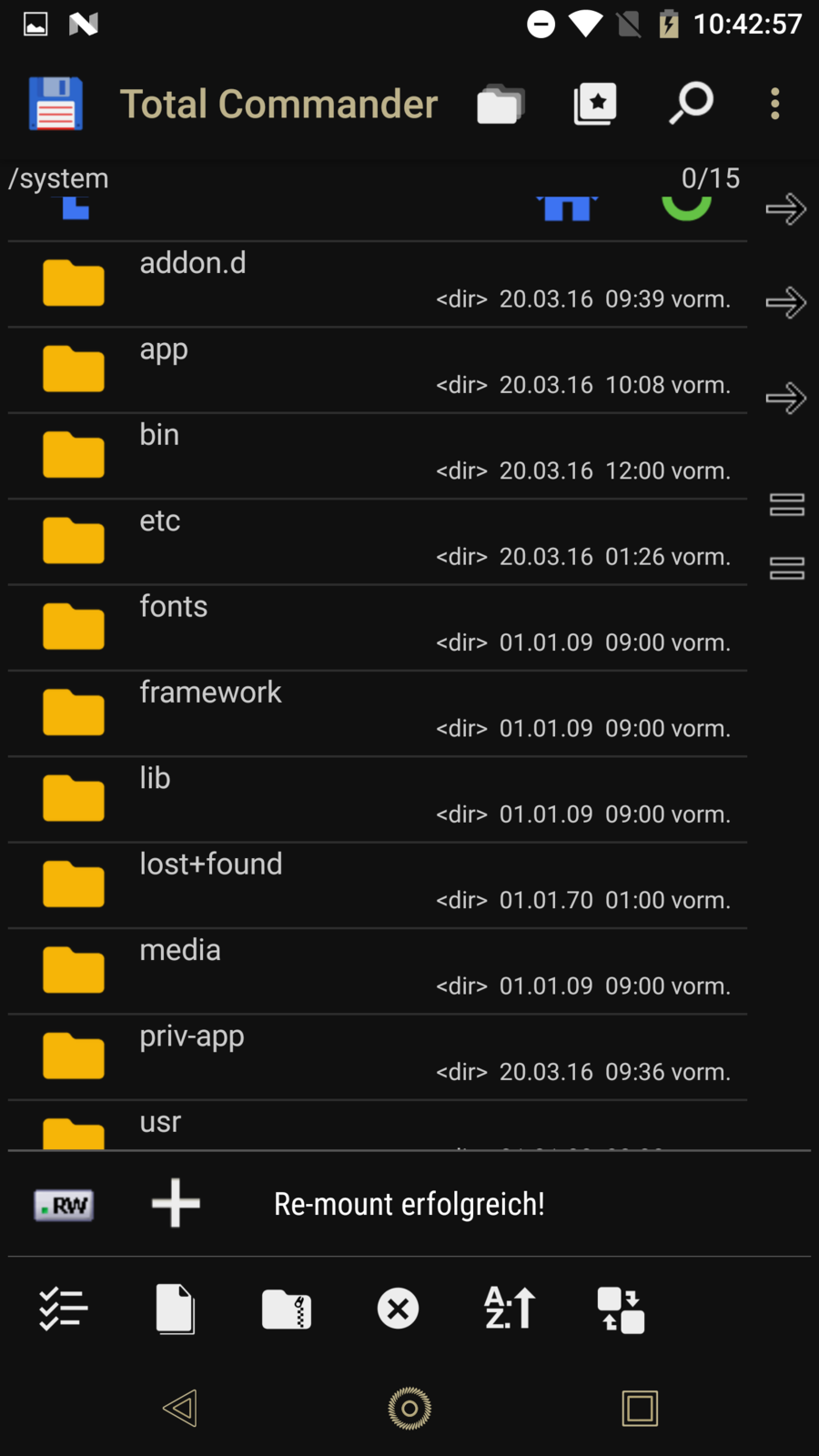
Task: Open the overflow menu
Action: click(775, 104)
